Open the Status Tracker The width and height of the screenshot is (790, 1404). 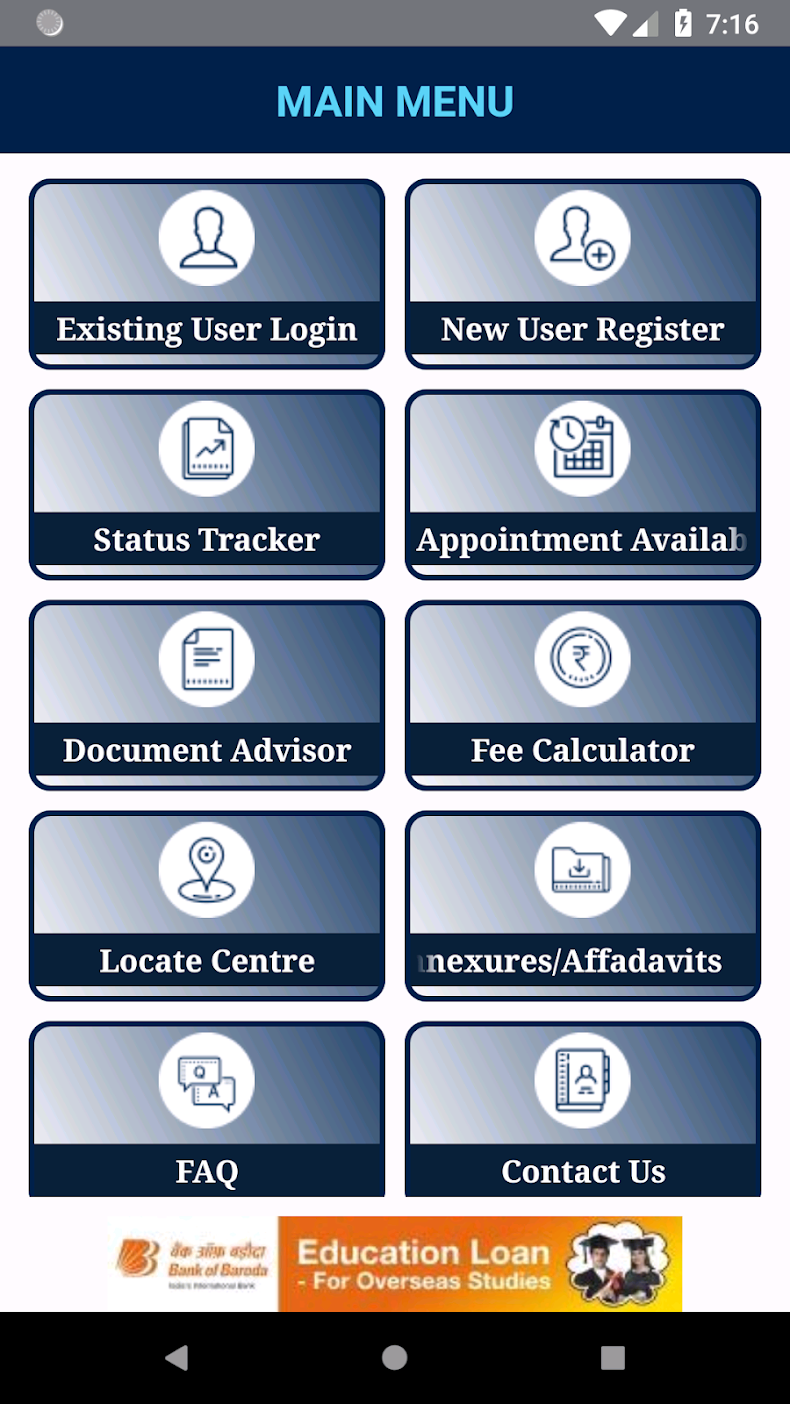coord(207,484)
